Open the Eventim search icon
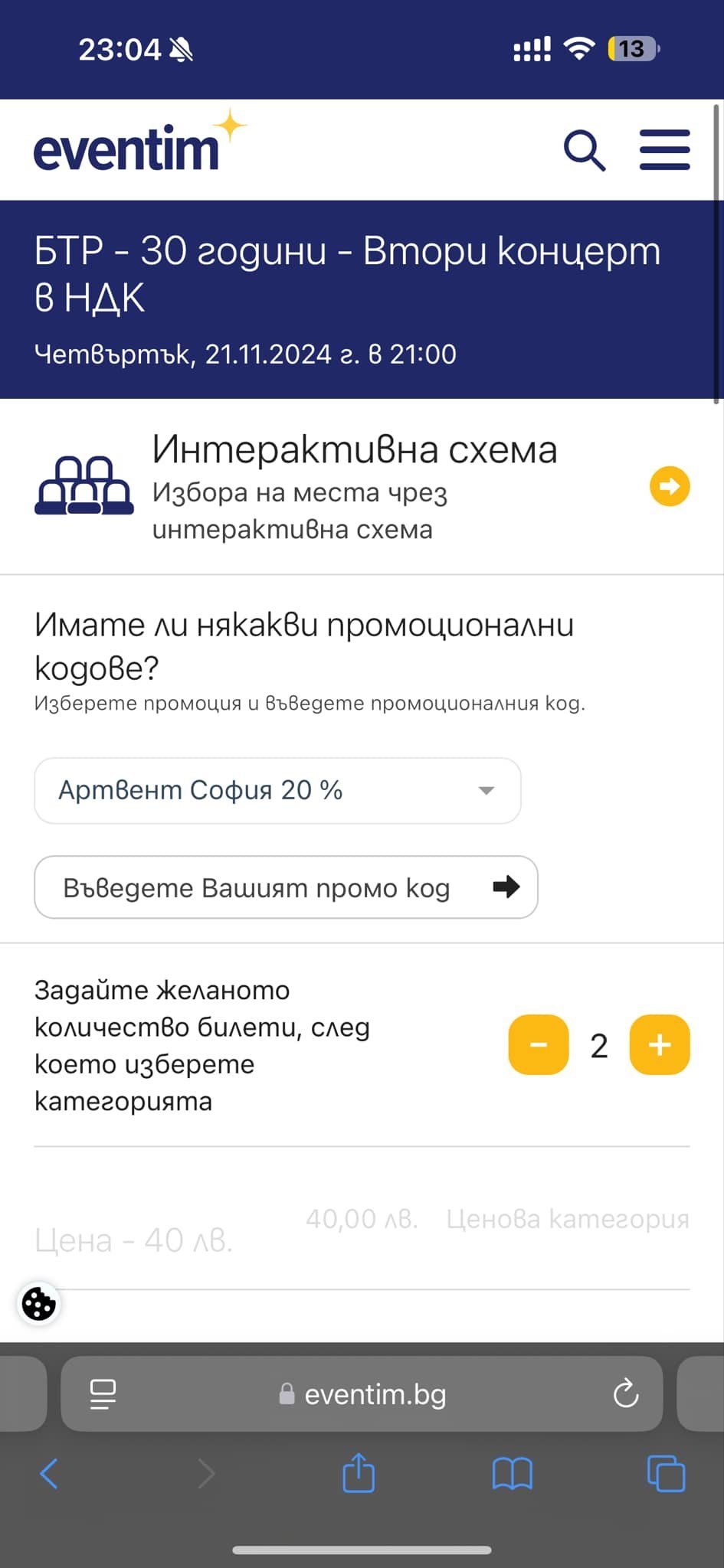This screenshot has width=724, height=1568. coord(585,150)
